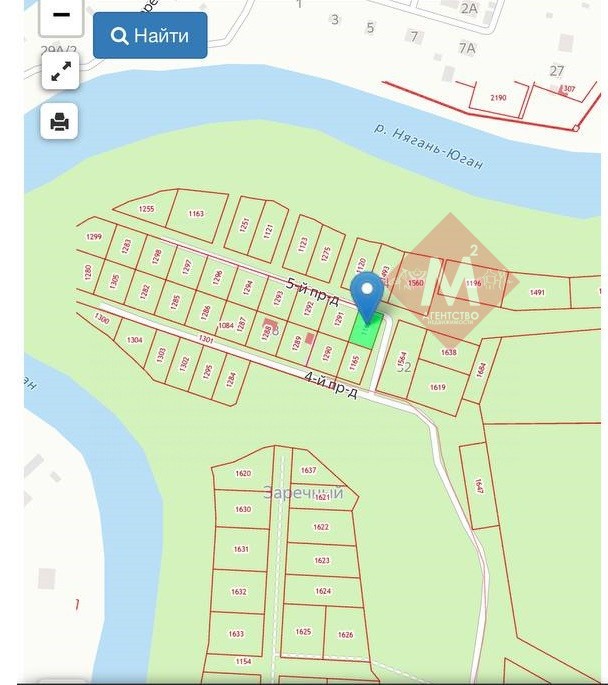
Task: Zoom out the map with minus button
Action: [60, 16]
